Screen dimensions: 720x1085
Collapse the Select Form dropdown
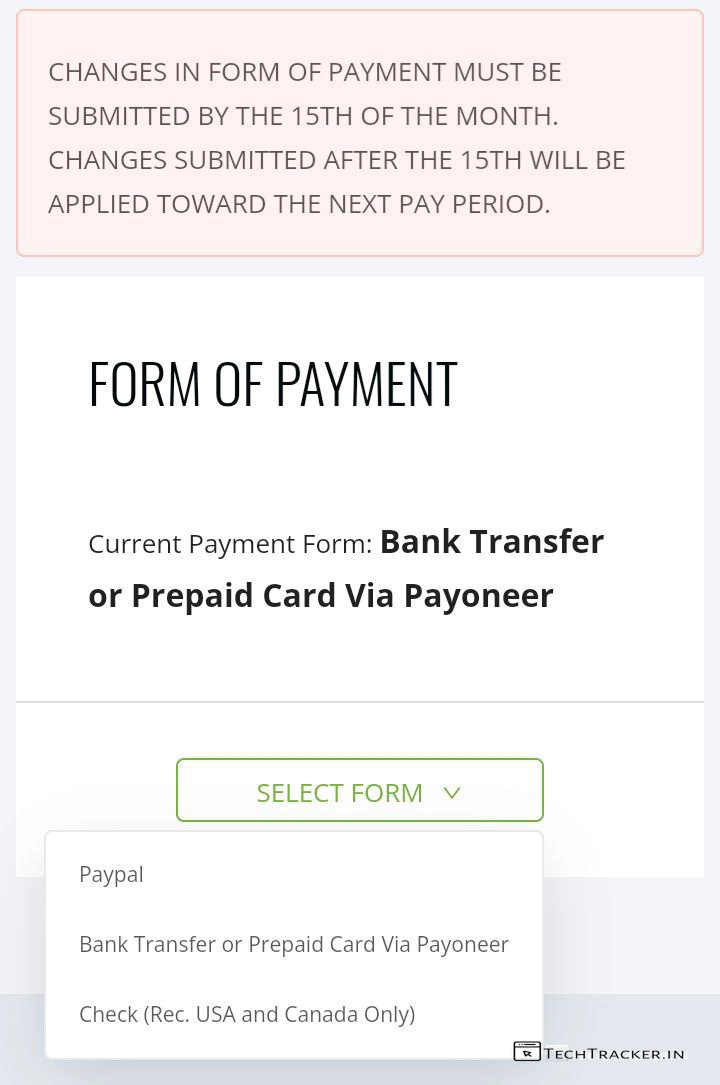(359, 791)
